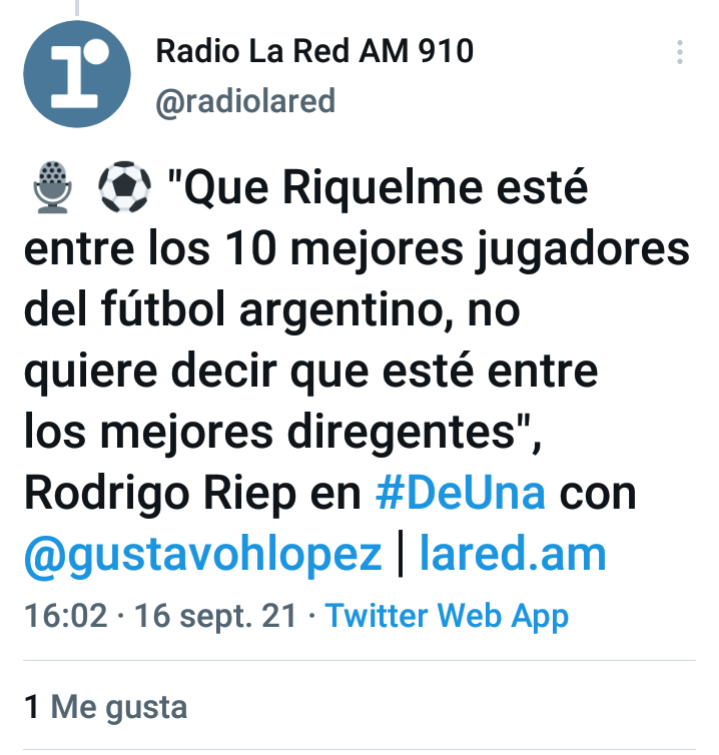View who liked under 1 Me gusta
Viewport: 719px width, 755px height.
106,707
